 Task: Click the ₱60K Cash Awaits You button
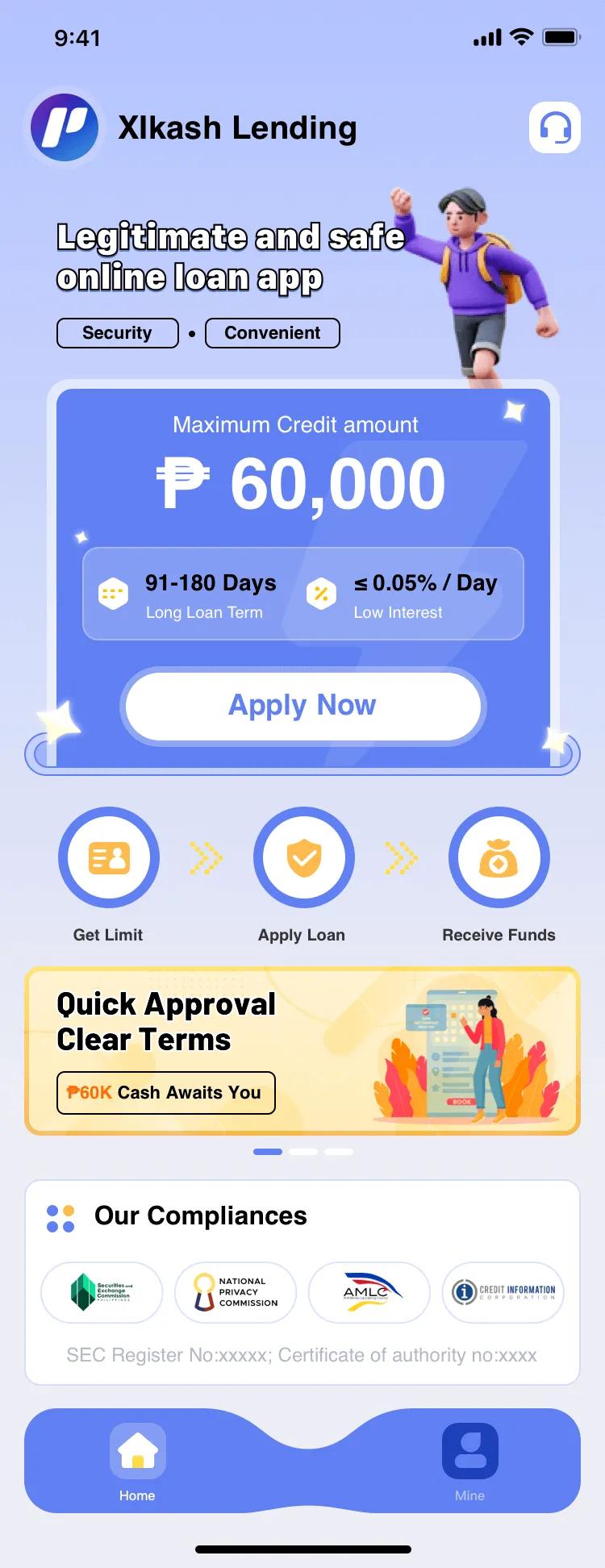pos(165,1093)
